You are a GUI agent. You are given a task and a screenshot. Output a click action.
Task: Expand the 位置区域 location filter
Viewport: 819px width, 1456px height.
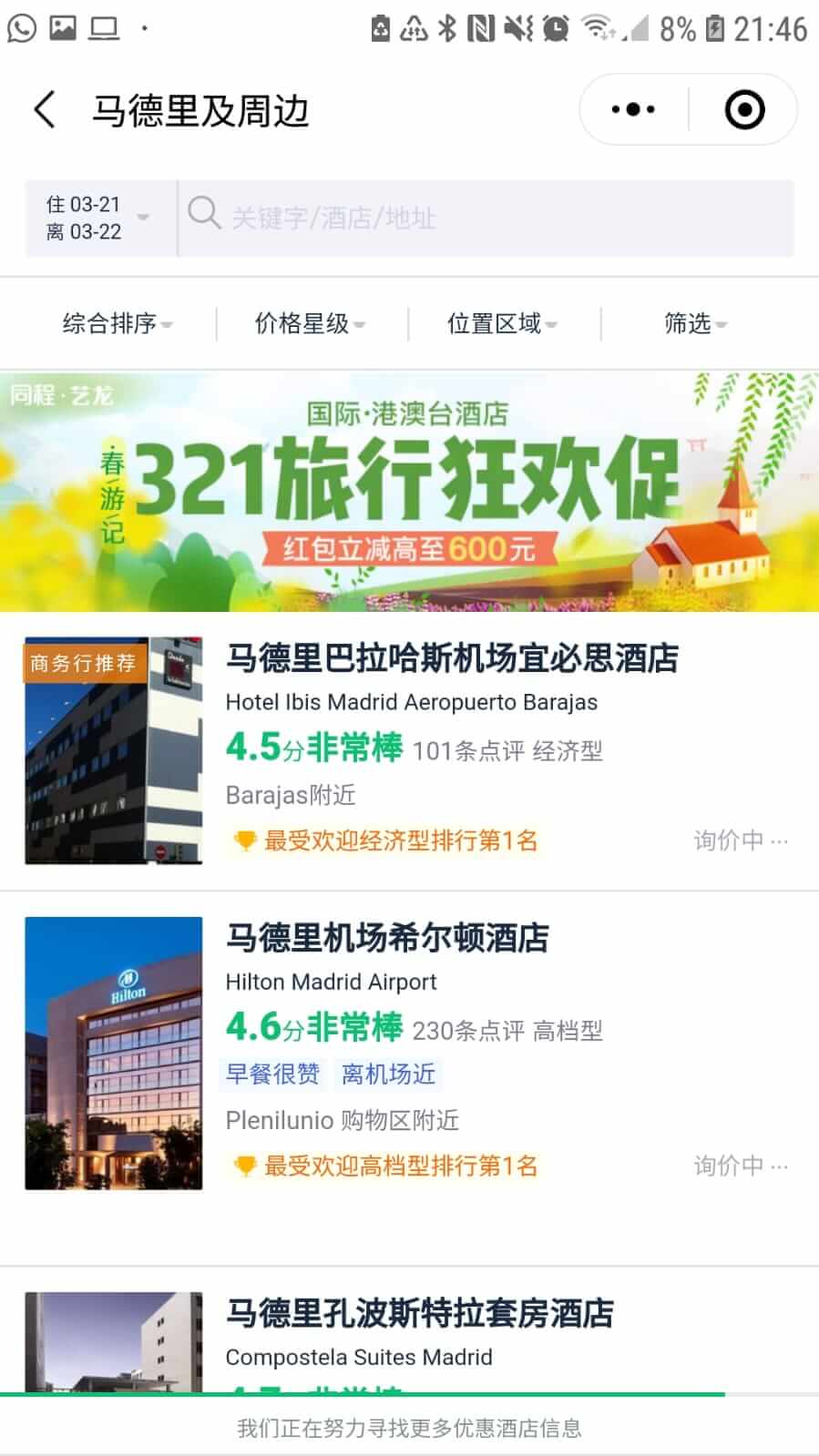pos(502,323)
